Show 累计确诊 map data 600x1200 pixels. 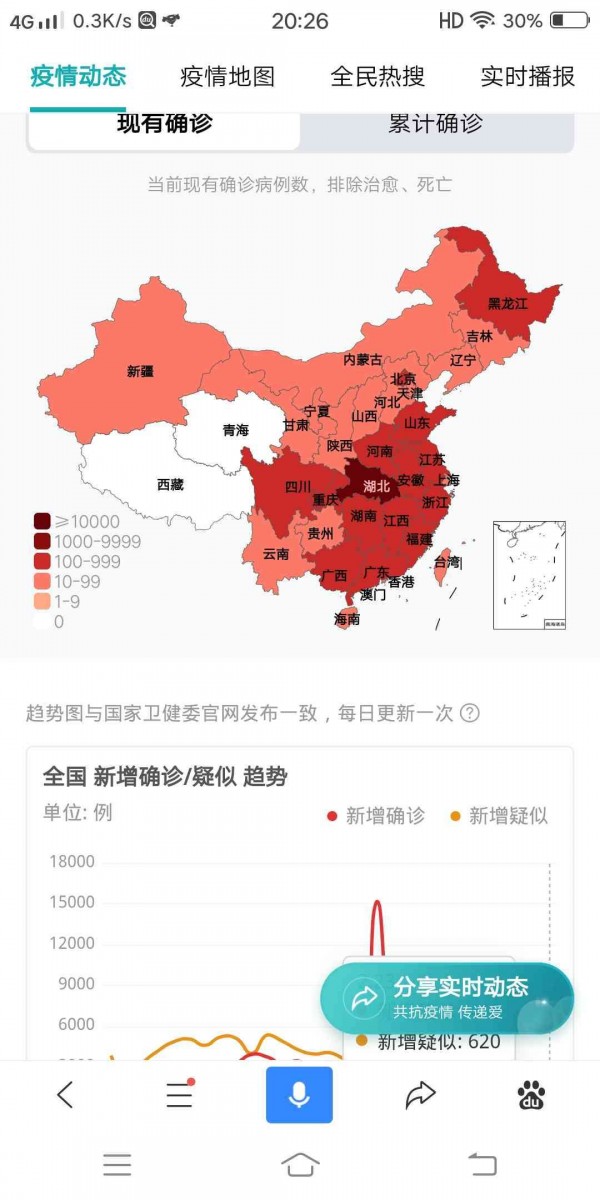click(x=435, y=125)
